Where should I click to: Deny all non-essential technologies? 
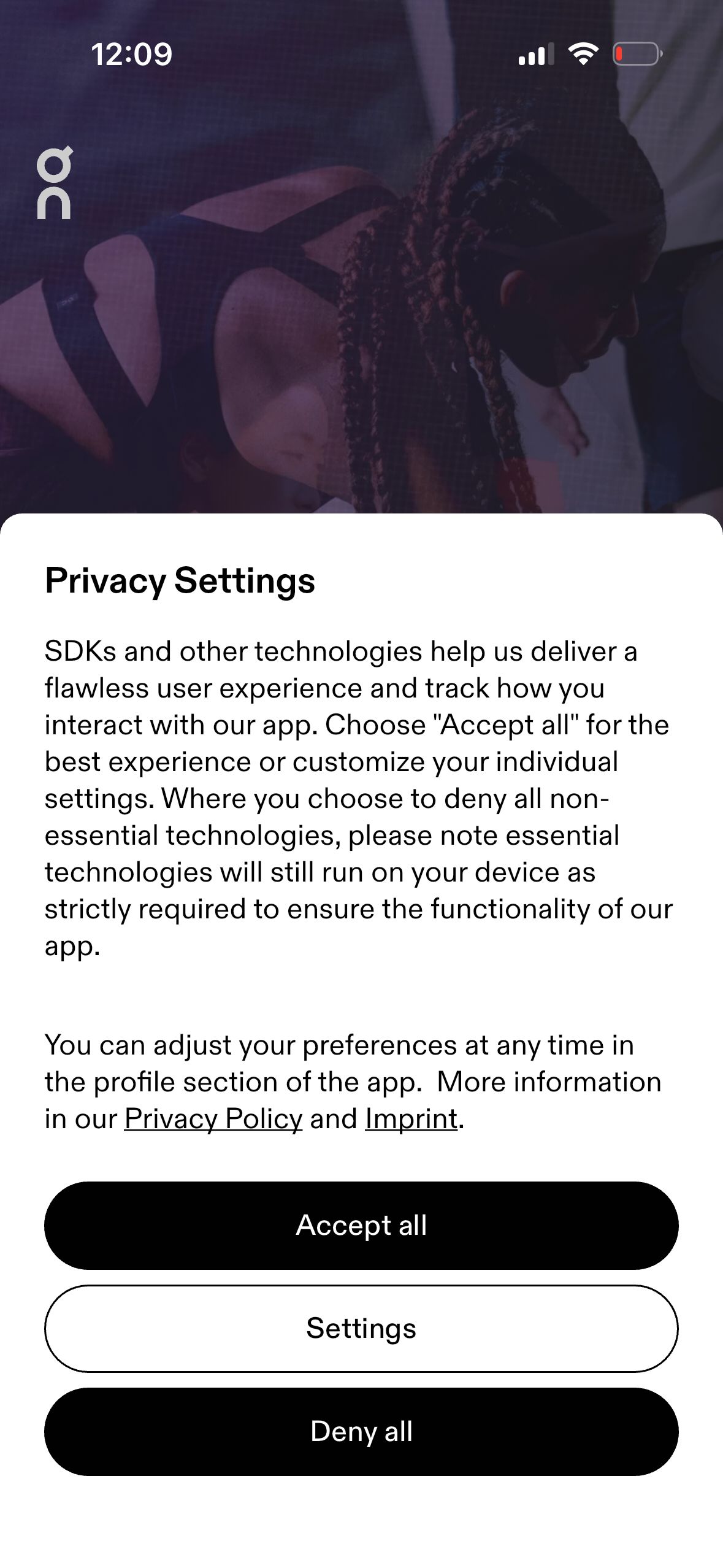[361, 1431]
